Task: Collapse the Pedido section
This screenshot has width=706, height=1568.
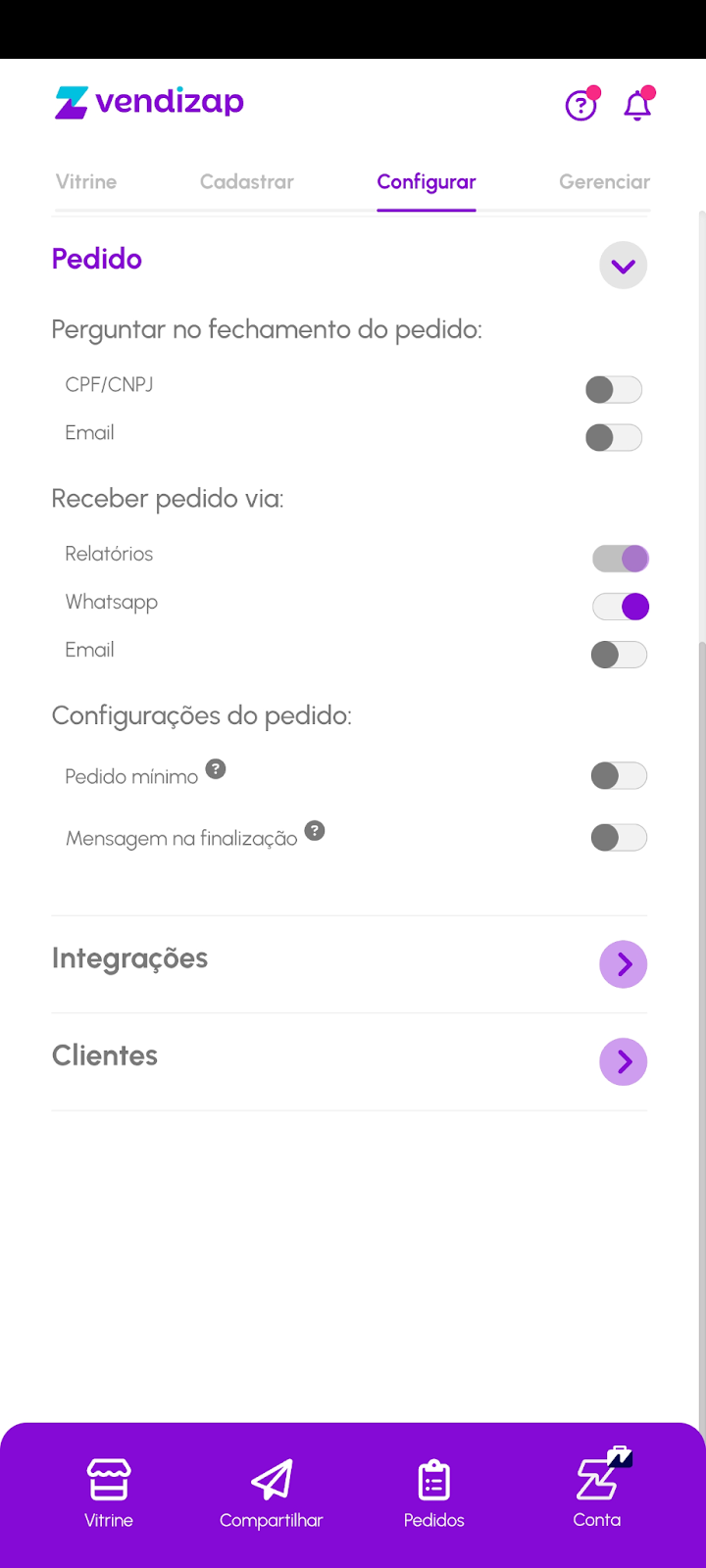Action: point(623,266)
